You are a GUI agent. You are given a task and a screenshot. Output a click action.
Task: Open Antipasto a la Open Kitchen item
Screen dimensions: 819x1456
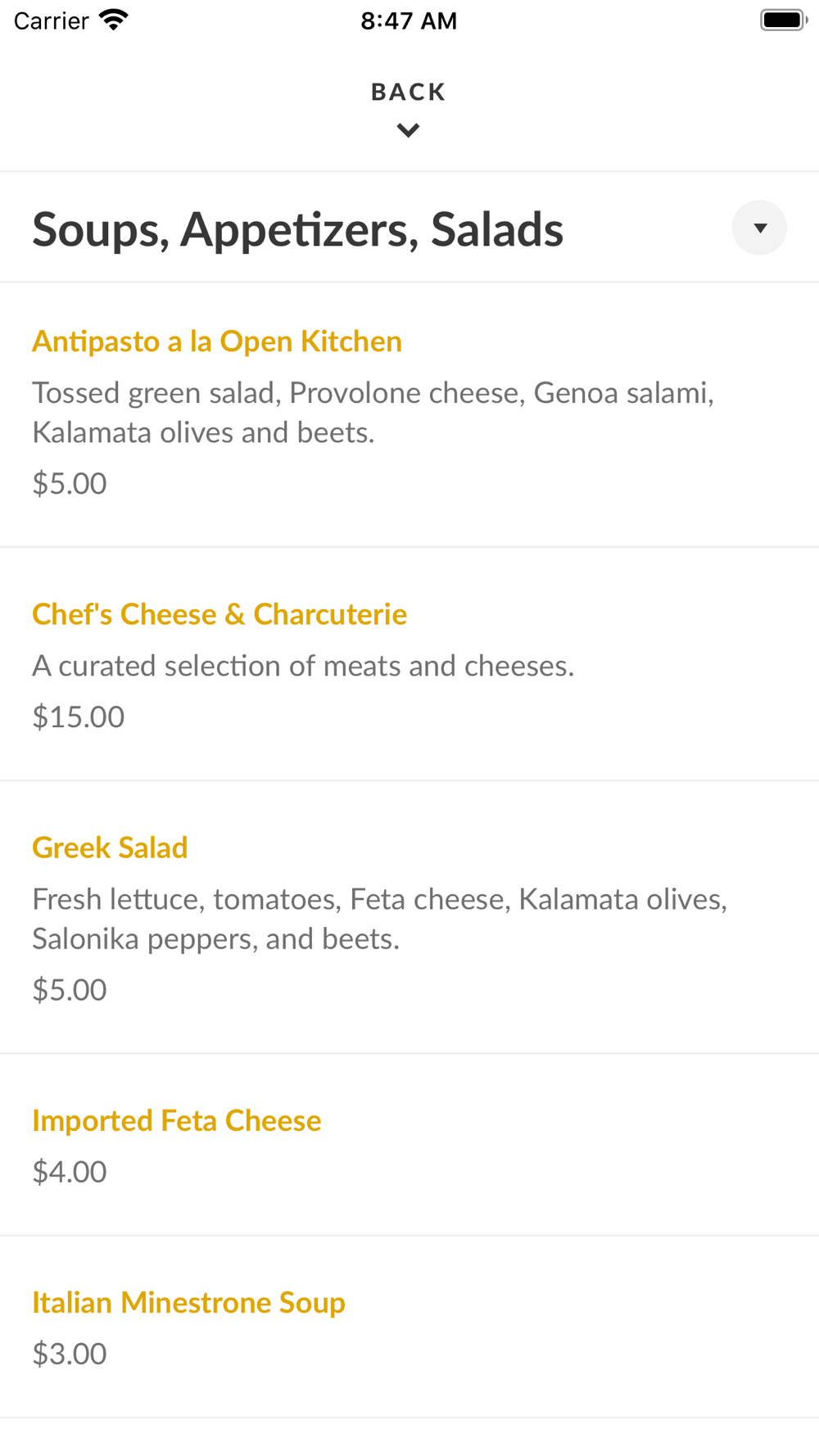pyautogui.click(x=217, y=341)
